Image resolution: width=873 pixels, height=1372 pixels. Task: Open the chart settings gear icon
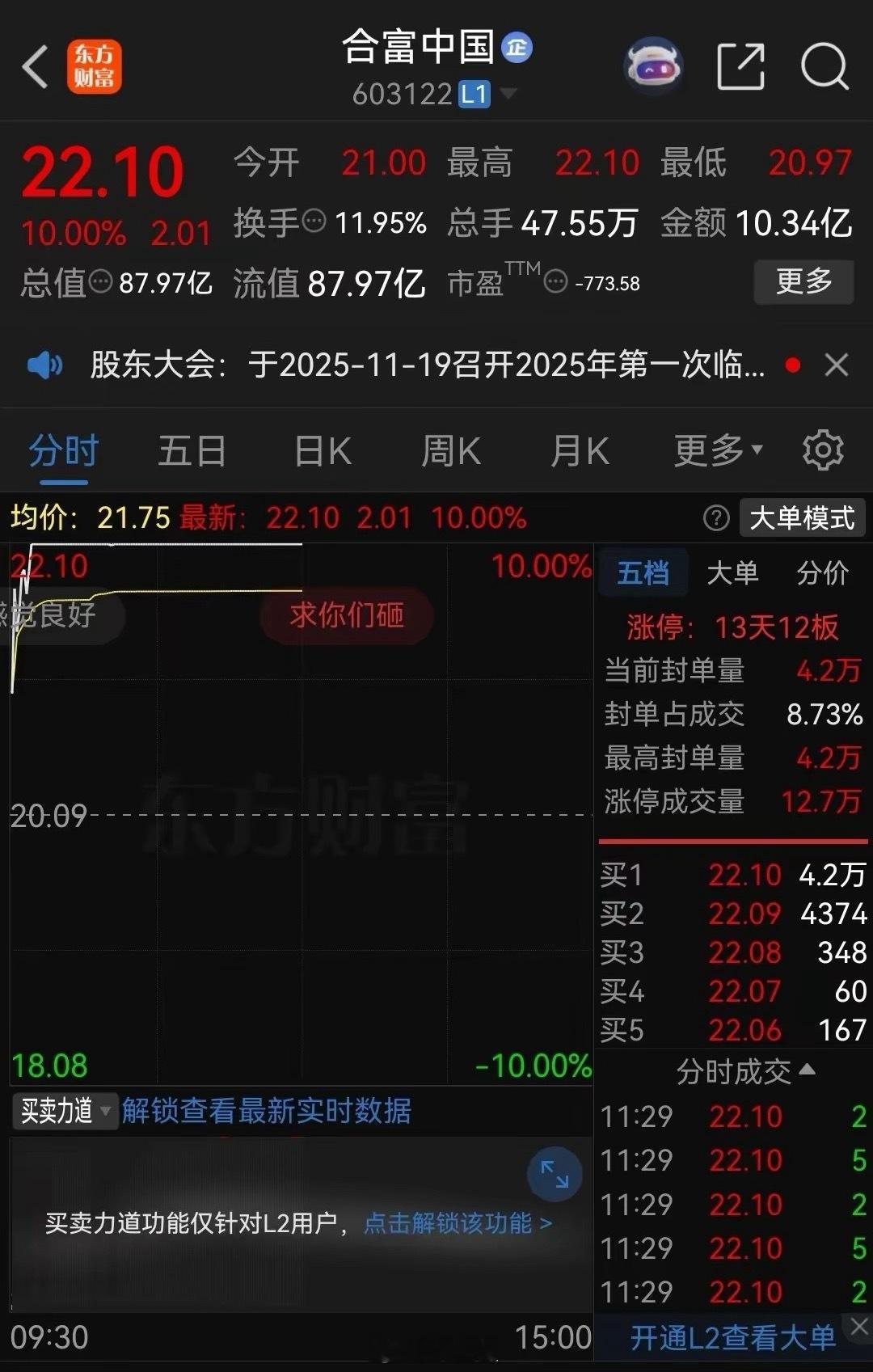coord(823,451)
